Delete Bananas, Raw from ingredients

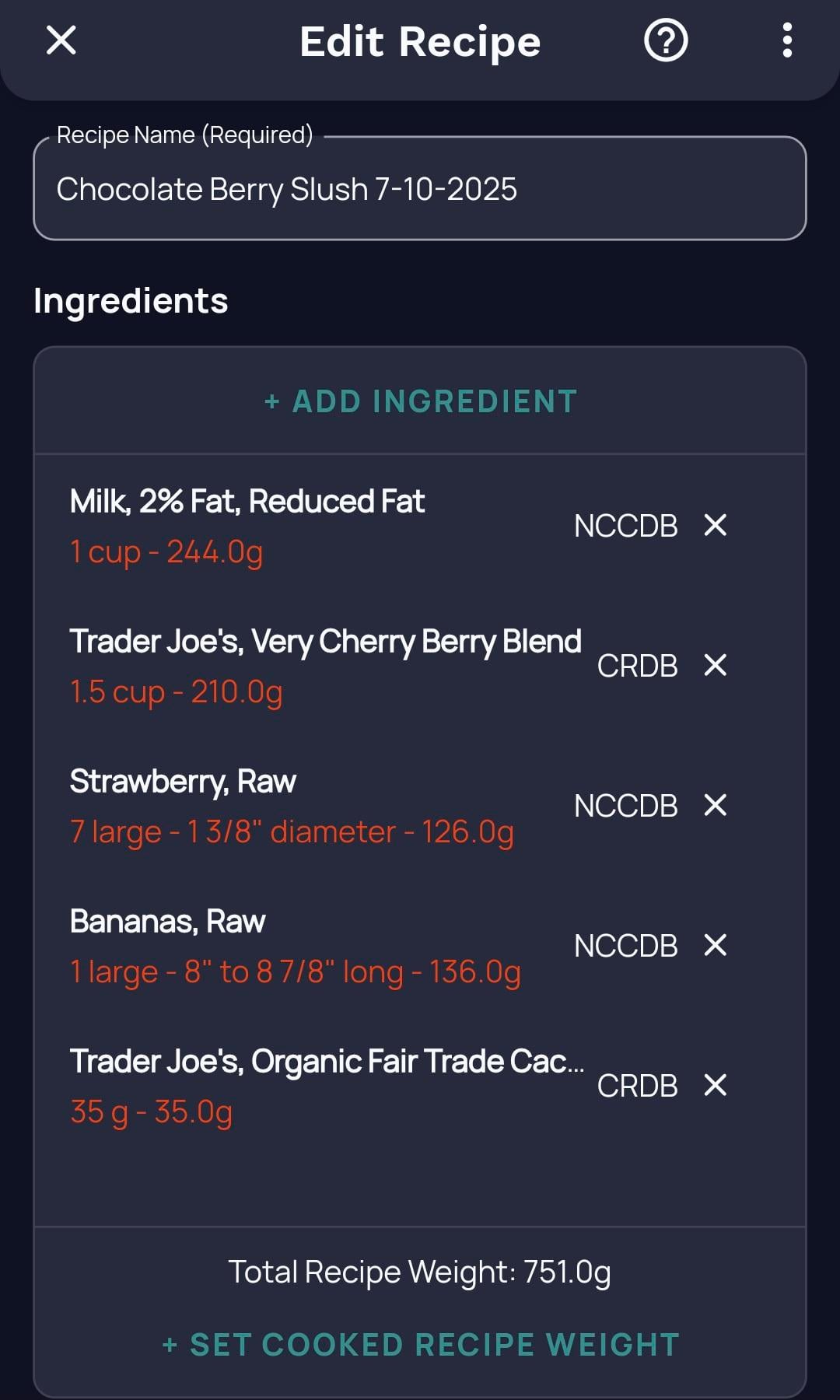point(715,945)
